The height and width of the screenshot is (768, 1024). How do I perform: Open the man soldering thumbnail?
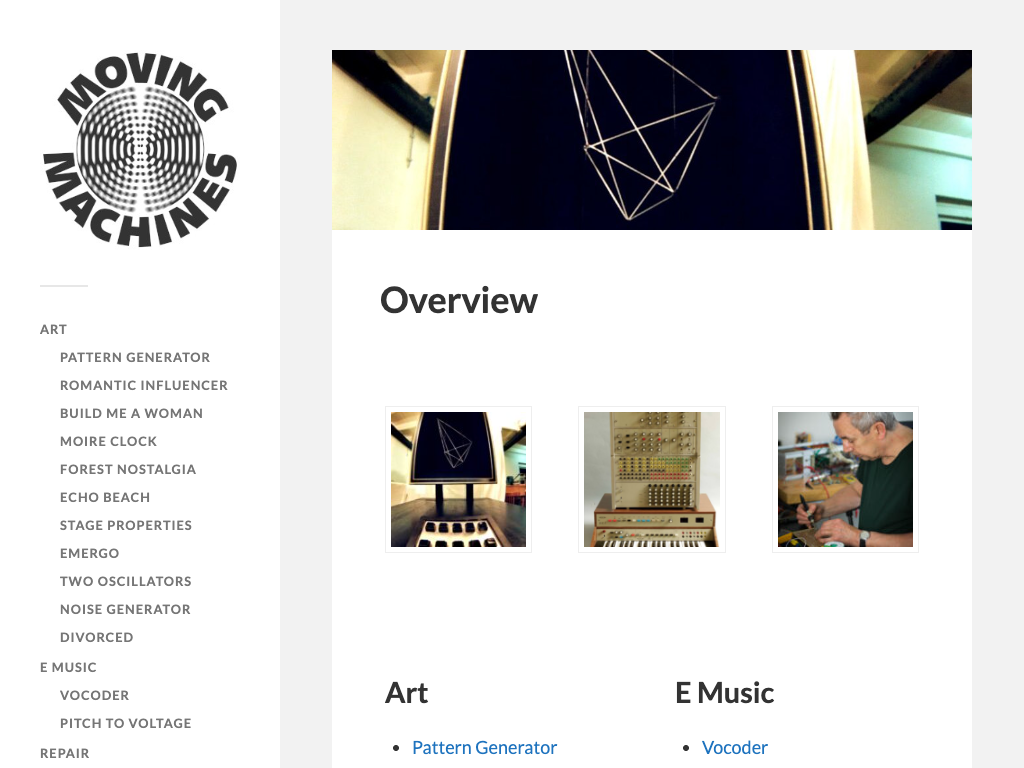(x=845, y=479)
